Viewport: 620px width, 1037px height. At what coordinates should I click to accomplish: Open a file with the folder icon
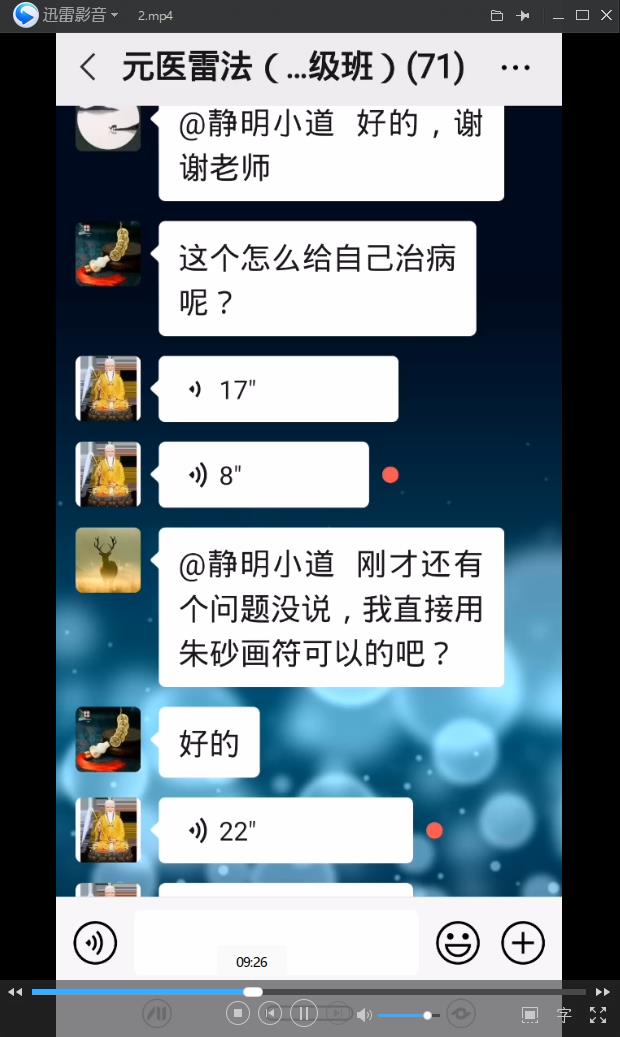497,15
